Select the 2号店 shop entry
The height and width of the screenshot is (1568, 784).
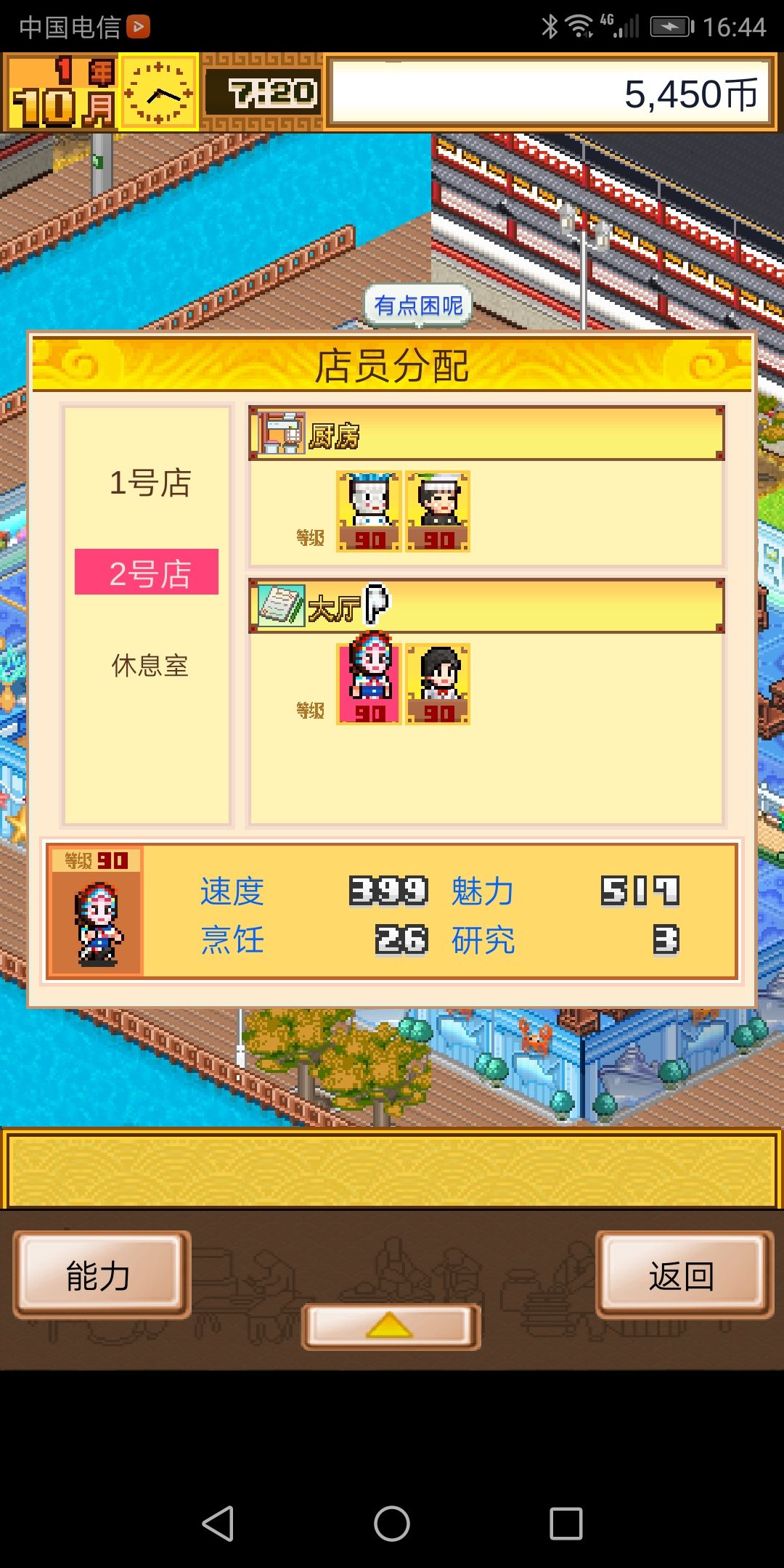pyautogui.click(x=147, y=573)
